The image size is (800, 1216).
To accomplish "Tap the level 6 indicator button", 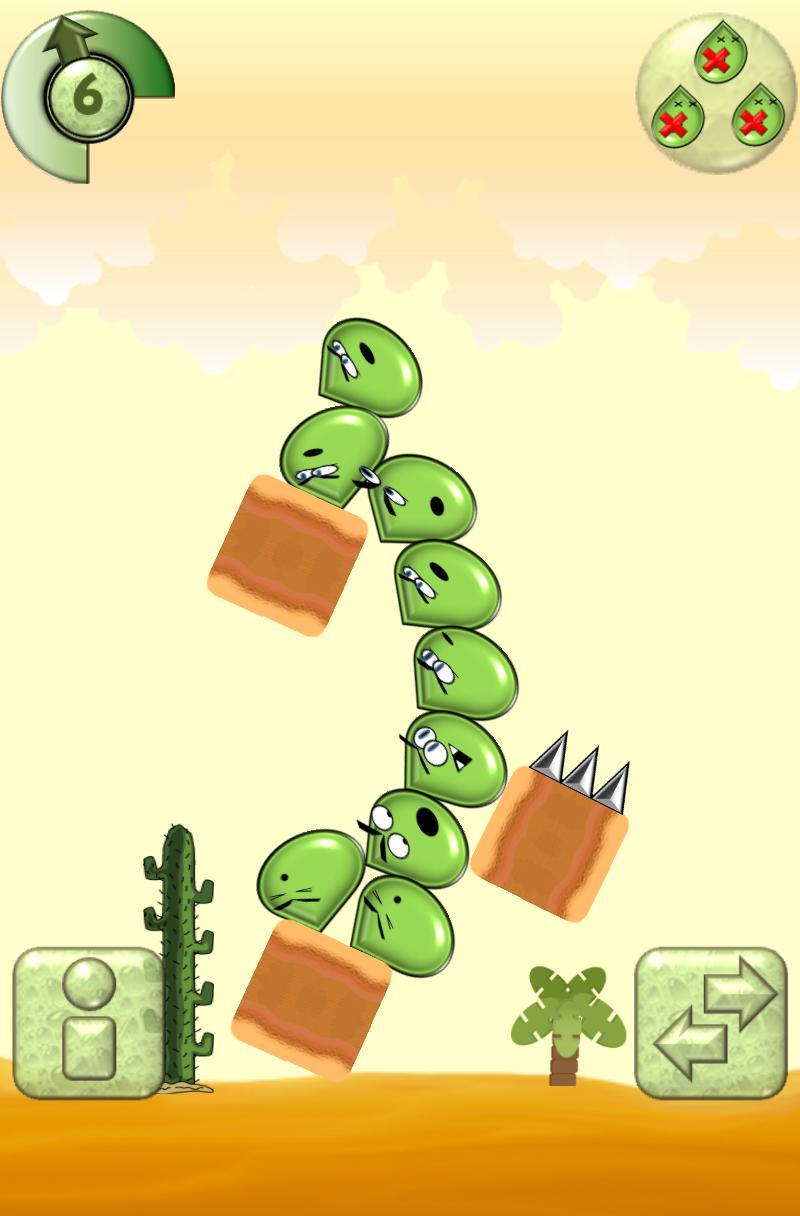I will 88,96.
